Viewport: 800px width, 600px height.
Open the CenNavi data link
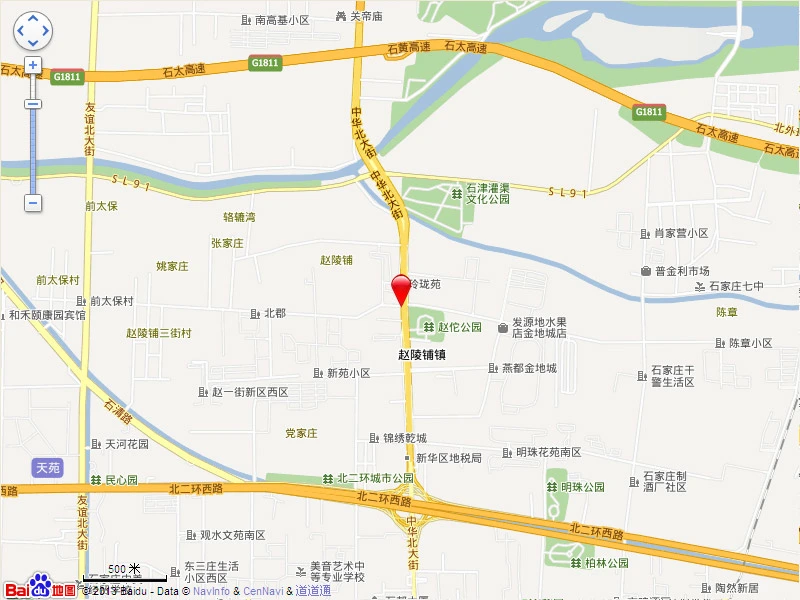click(262, 591)
